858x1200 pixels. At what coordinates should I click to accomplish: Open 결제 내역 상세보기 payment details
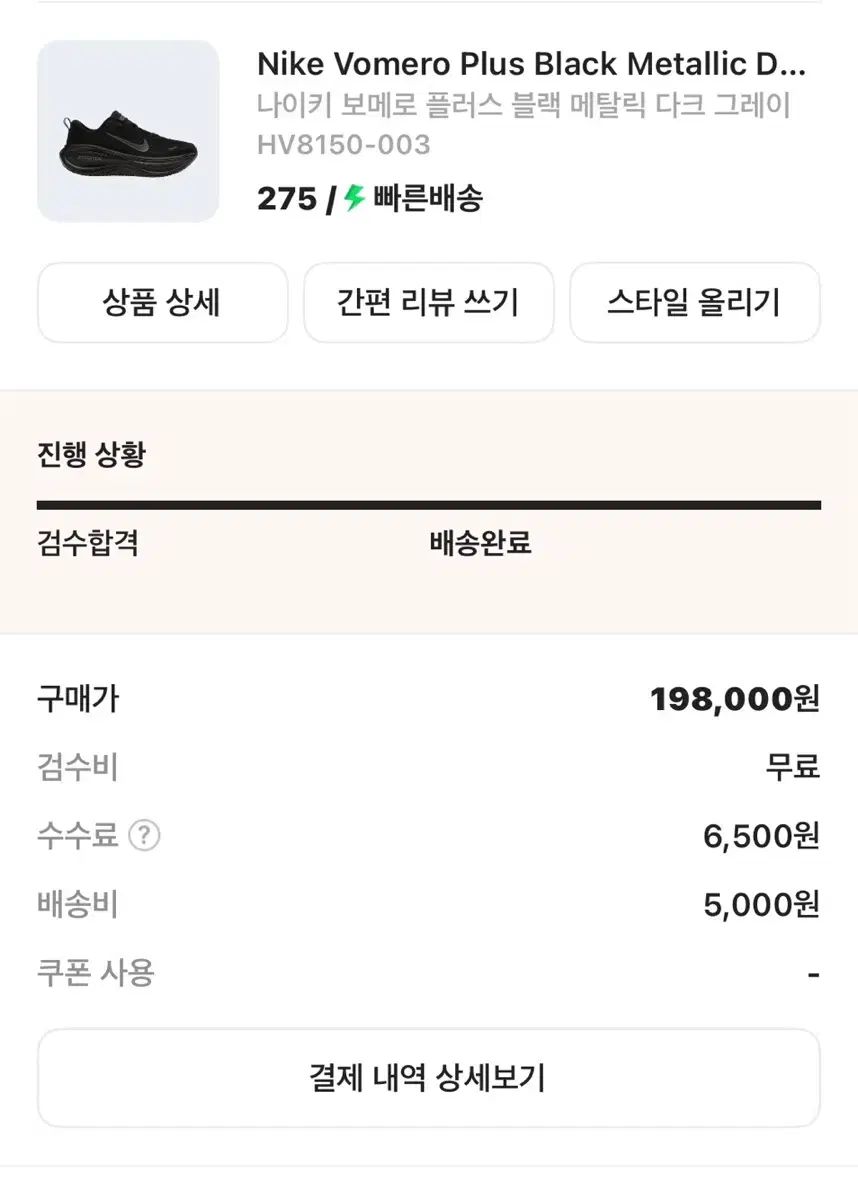428,1076
